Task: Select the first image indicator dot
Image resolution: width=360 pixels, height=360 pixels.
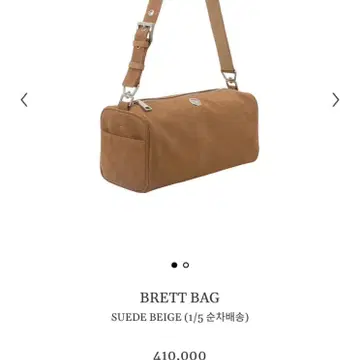Action: tap(174, 265)
